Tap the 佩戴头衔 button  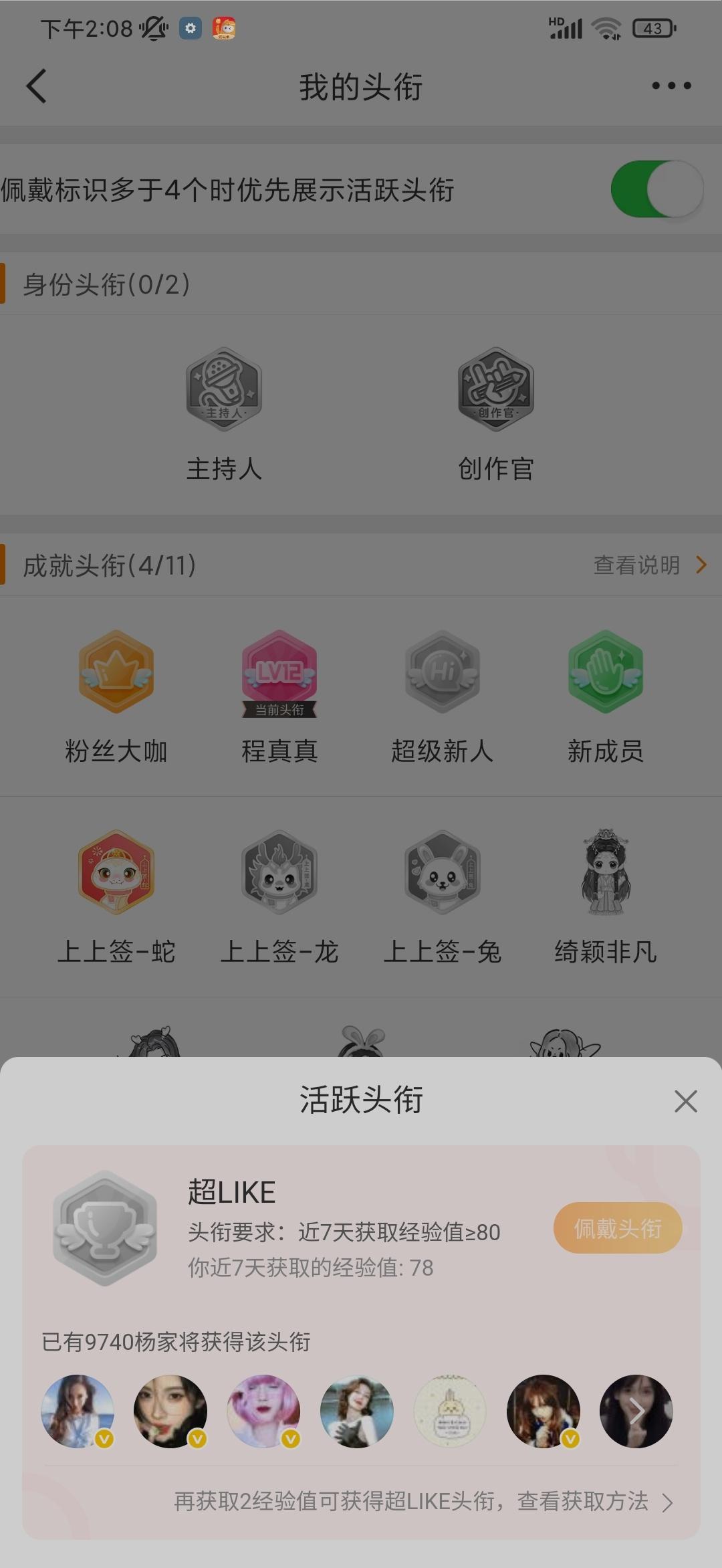pyautogui.click(x=617, y=1228)
